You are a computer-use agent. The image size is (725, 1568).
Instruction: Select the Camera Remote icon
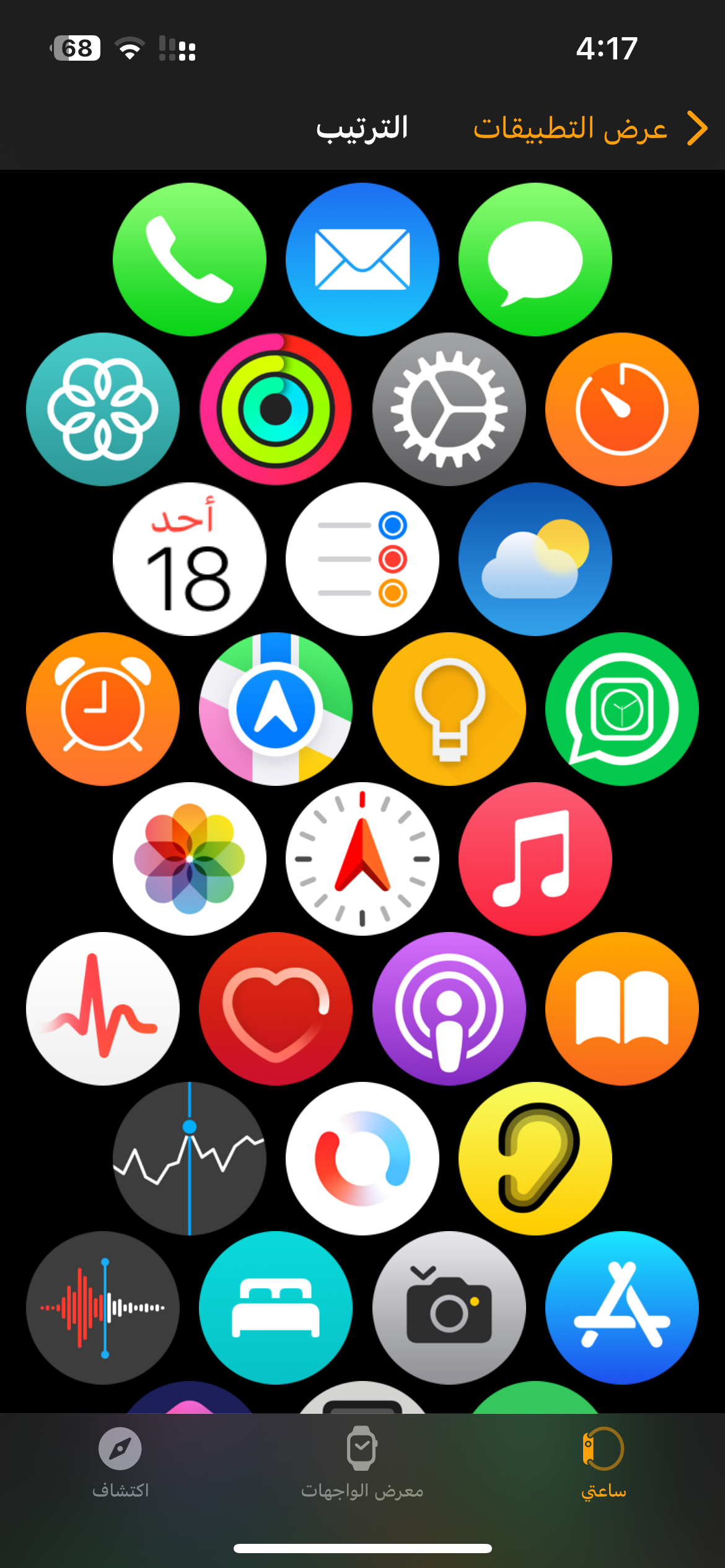point(449,1308)
